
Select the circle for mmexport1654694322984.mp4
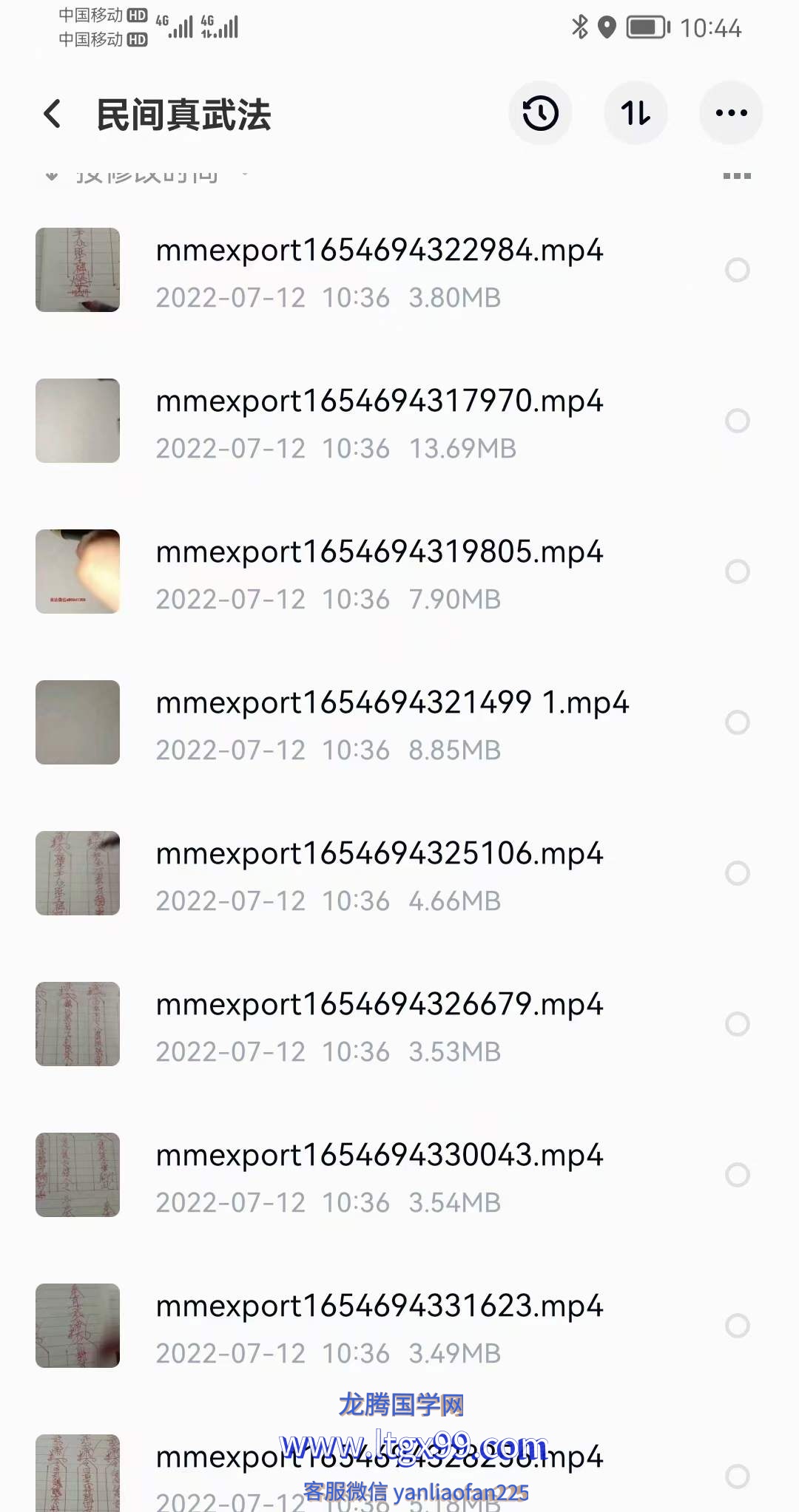tap(737, 270)
